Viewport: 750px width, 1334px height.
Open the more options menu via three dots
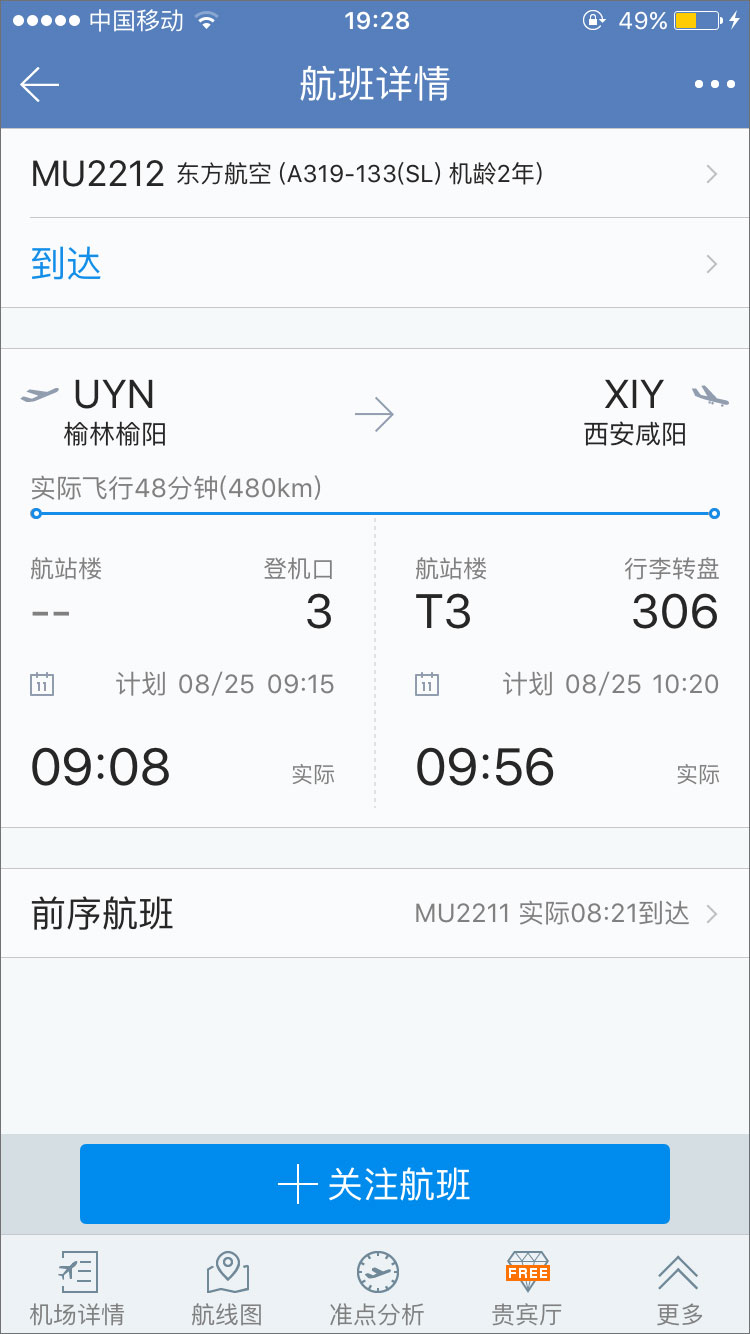(712, 84)
